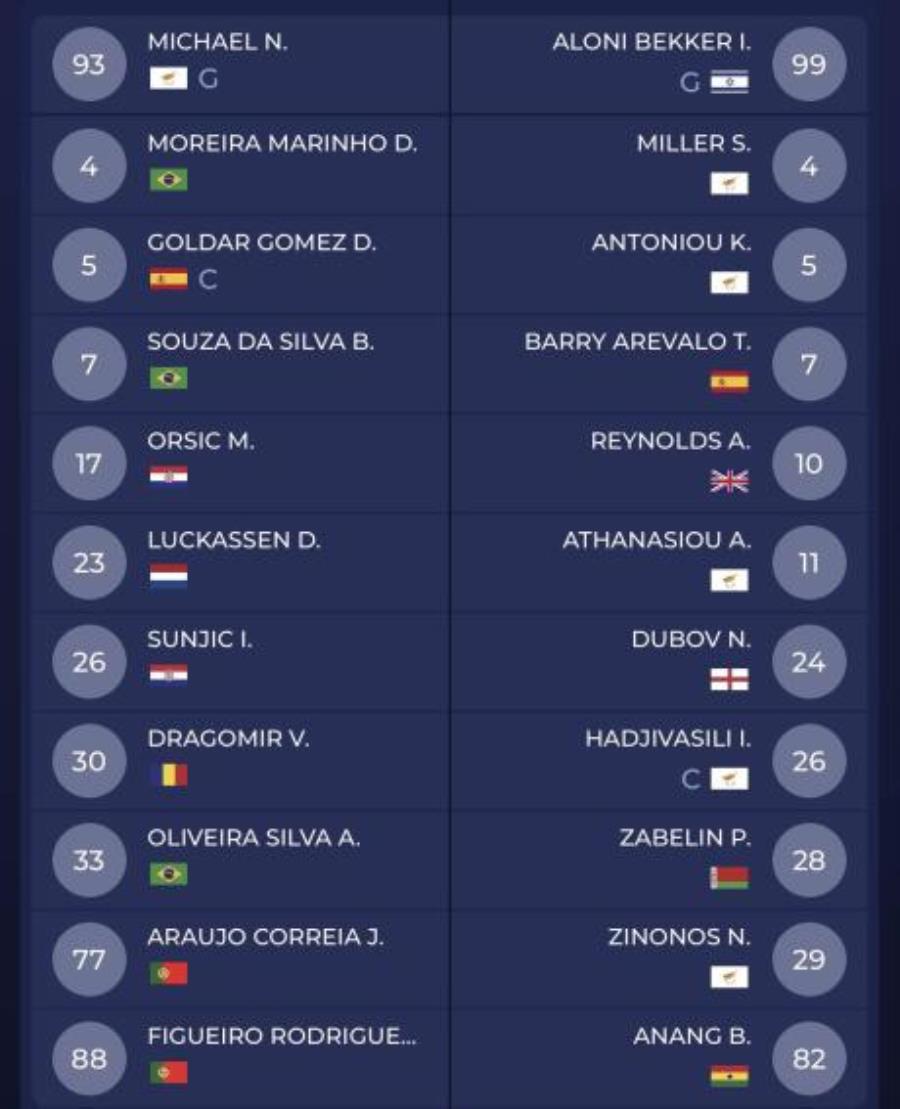This screenshot has width=900, height=1109.
Task: Open Souza Da Silva B. profile
Action: pyautogui.click(x=260, y=342)
